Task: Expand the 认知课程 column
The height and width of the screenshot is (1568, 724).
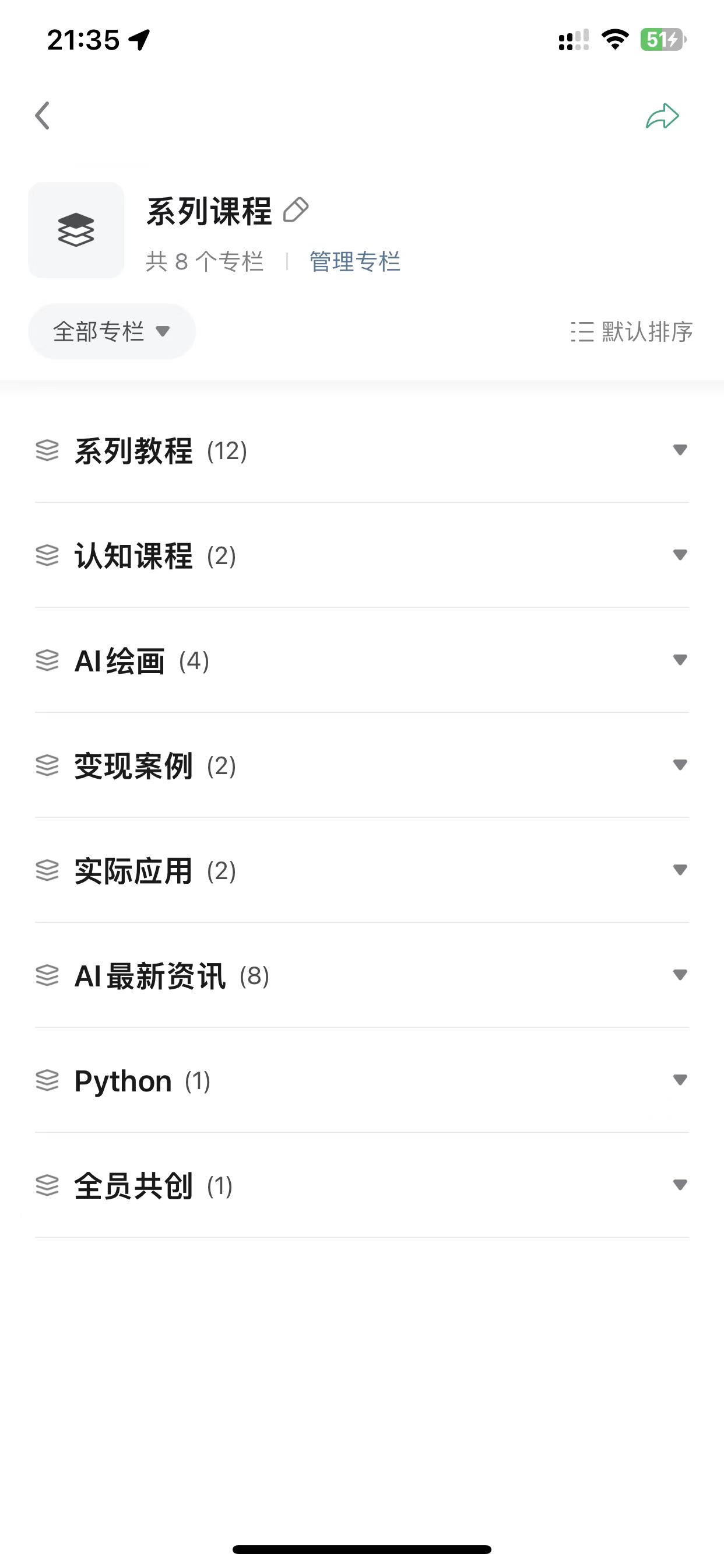Action: 680,555
